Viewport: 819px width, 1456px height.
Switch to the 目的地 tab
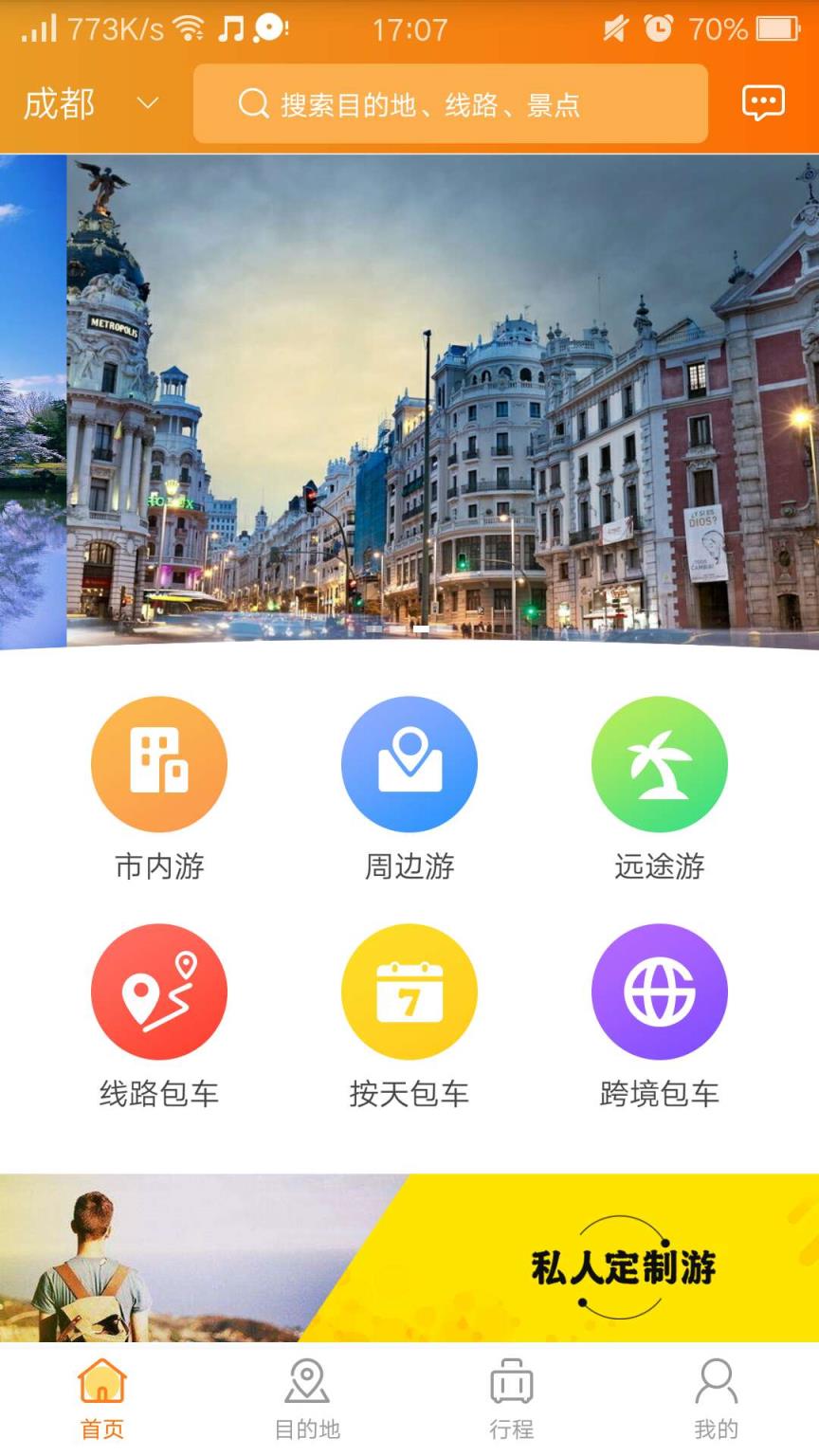tap(307, 1399)
